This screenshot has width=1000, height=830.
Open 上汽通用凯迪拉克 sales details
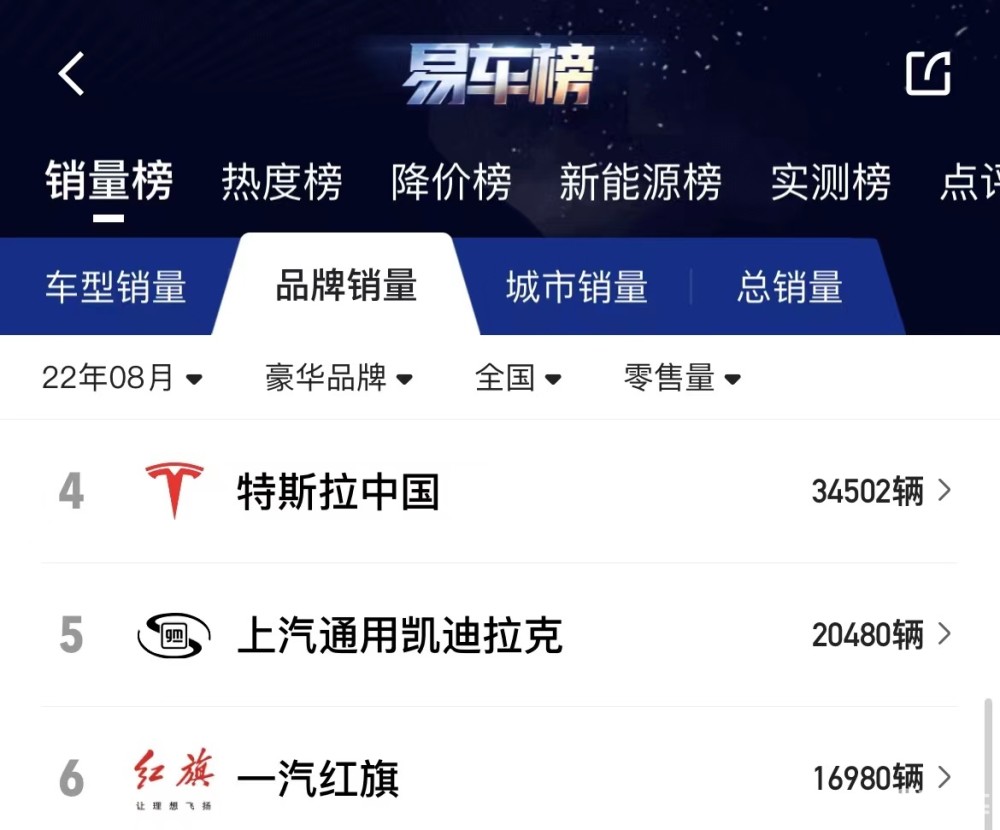[x=498, y=635]
